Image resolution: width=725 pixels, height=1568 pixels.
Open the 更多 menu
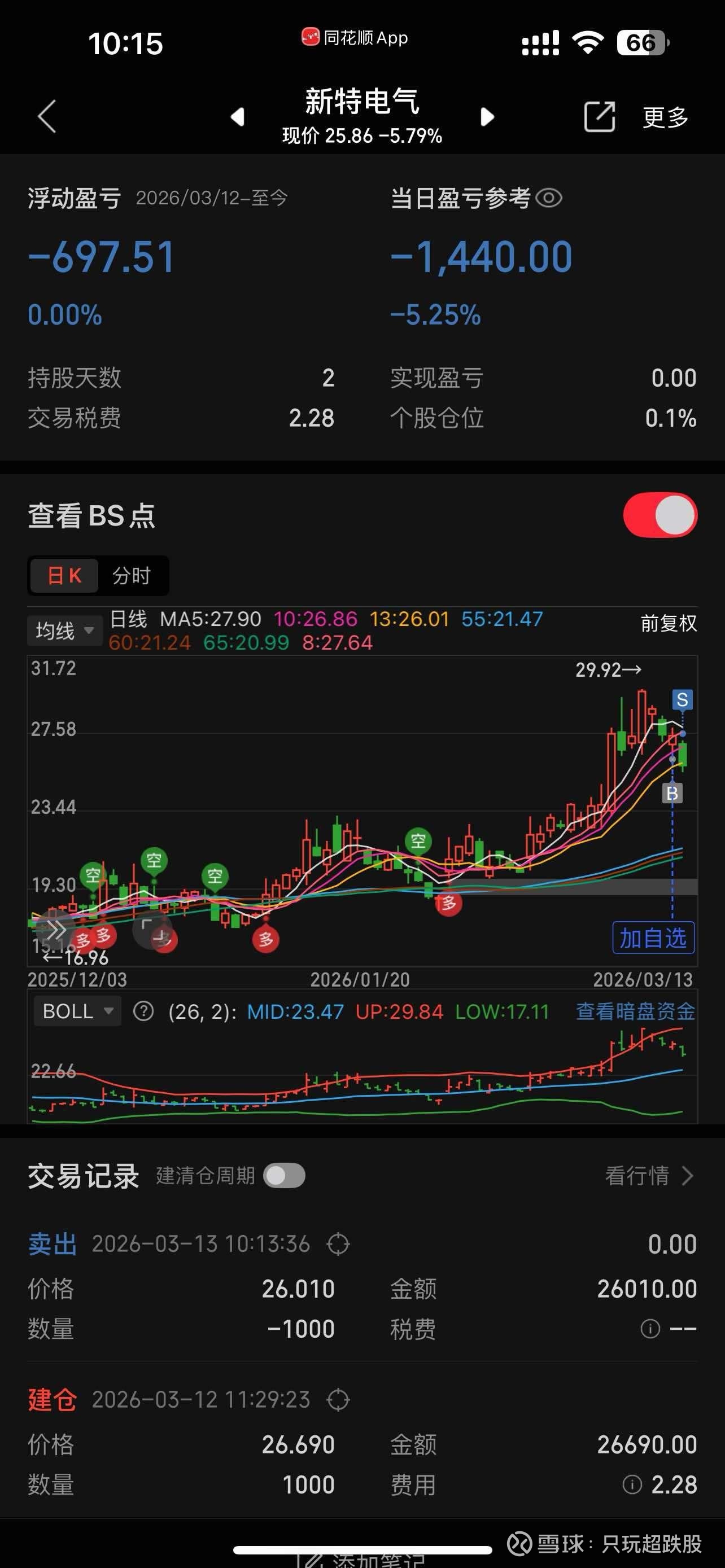coord(665,117)
